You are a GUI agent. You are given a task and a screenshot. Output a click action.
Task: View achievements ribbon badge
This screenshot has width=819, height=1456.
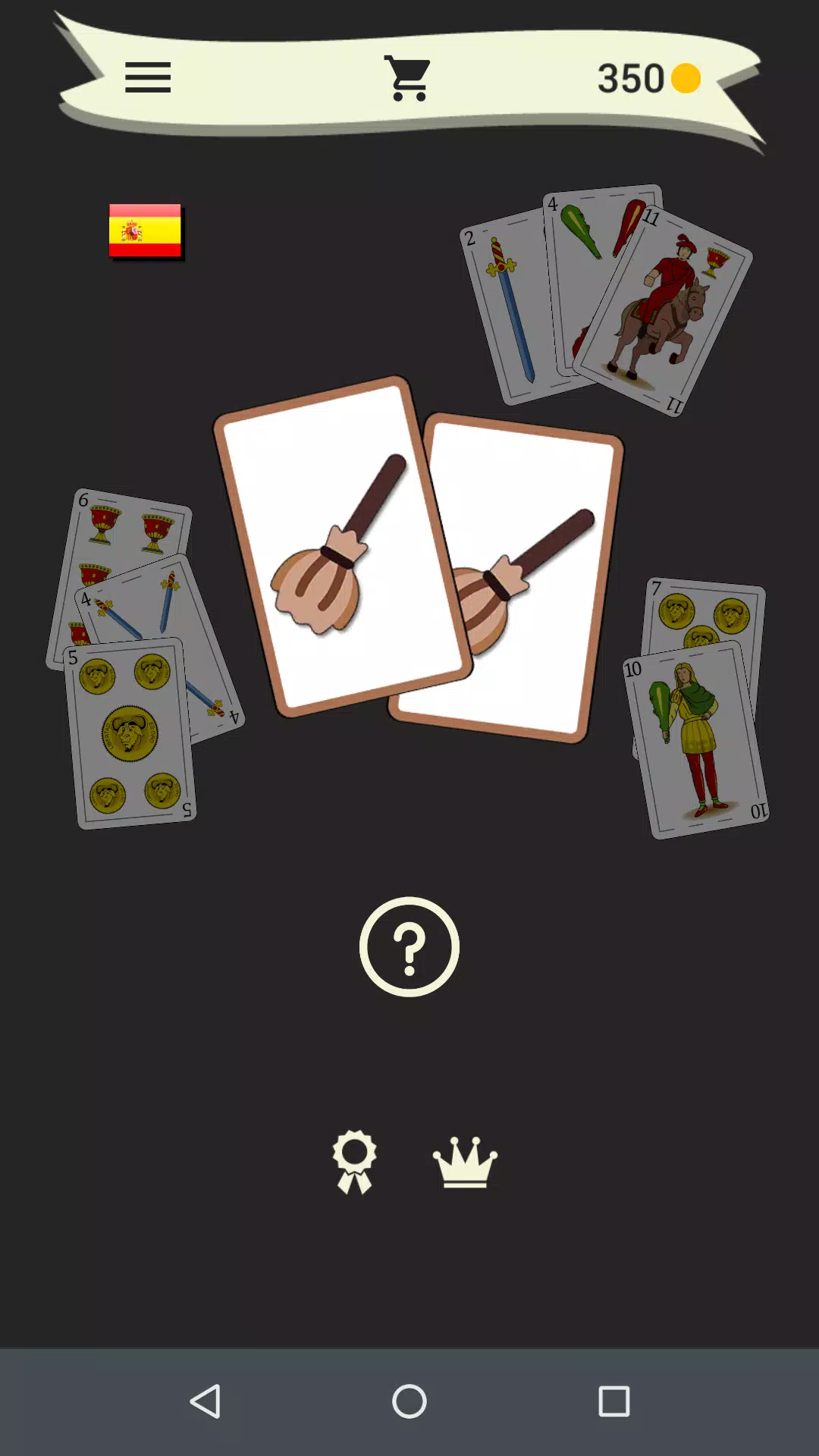(x=354, y=1162)
